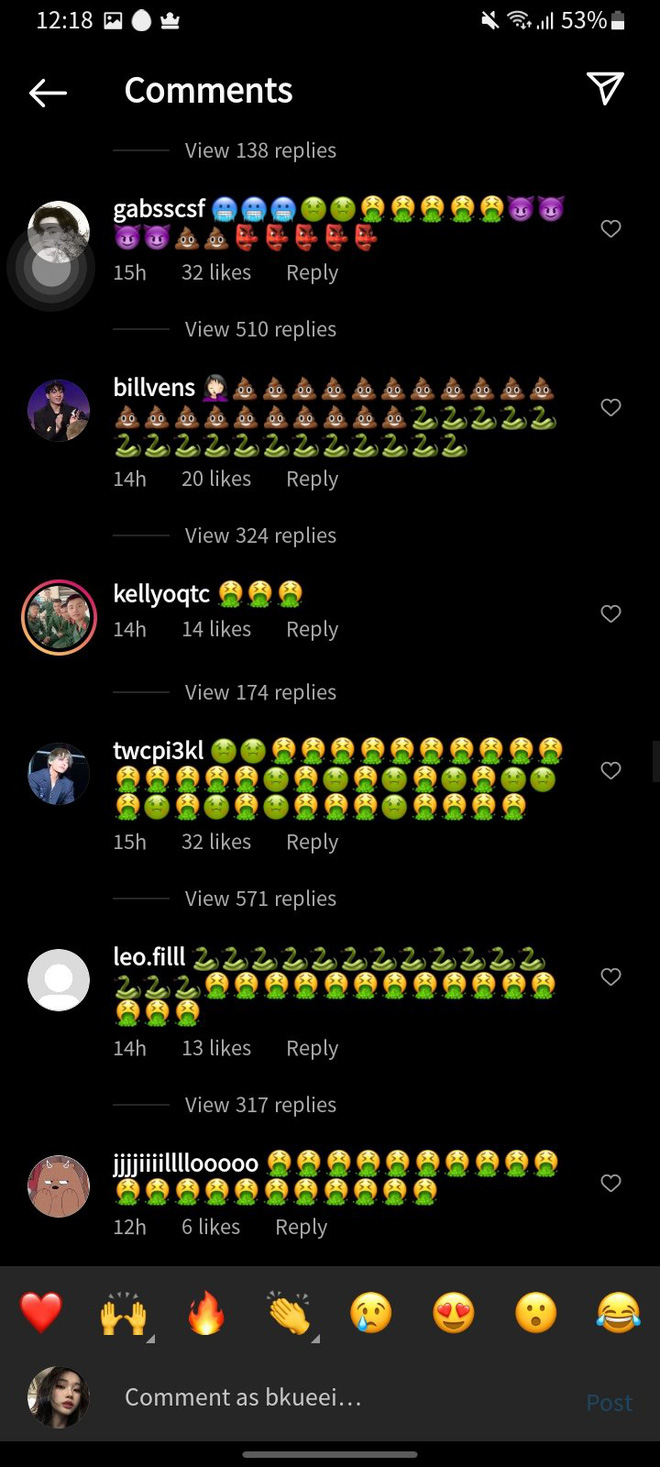The width and height of the screenshot is (660, 1467).
Task: Go back from the Comments screen
Action: (x=48, y=92)
